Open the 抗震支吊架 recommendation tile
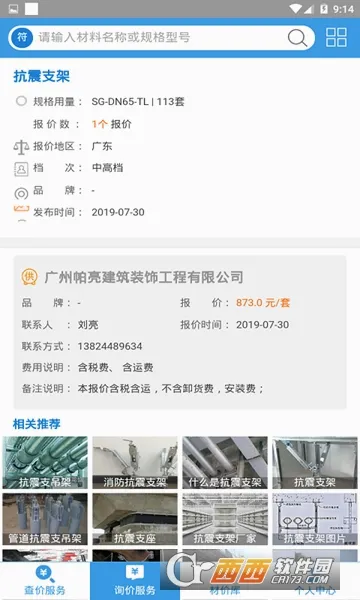 coord(45,463)
